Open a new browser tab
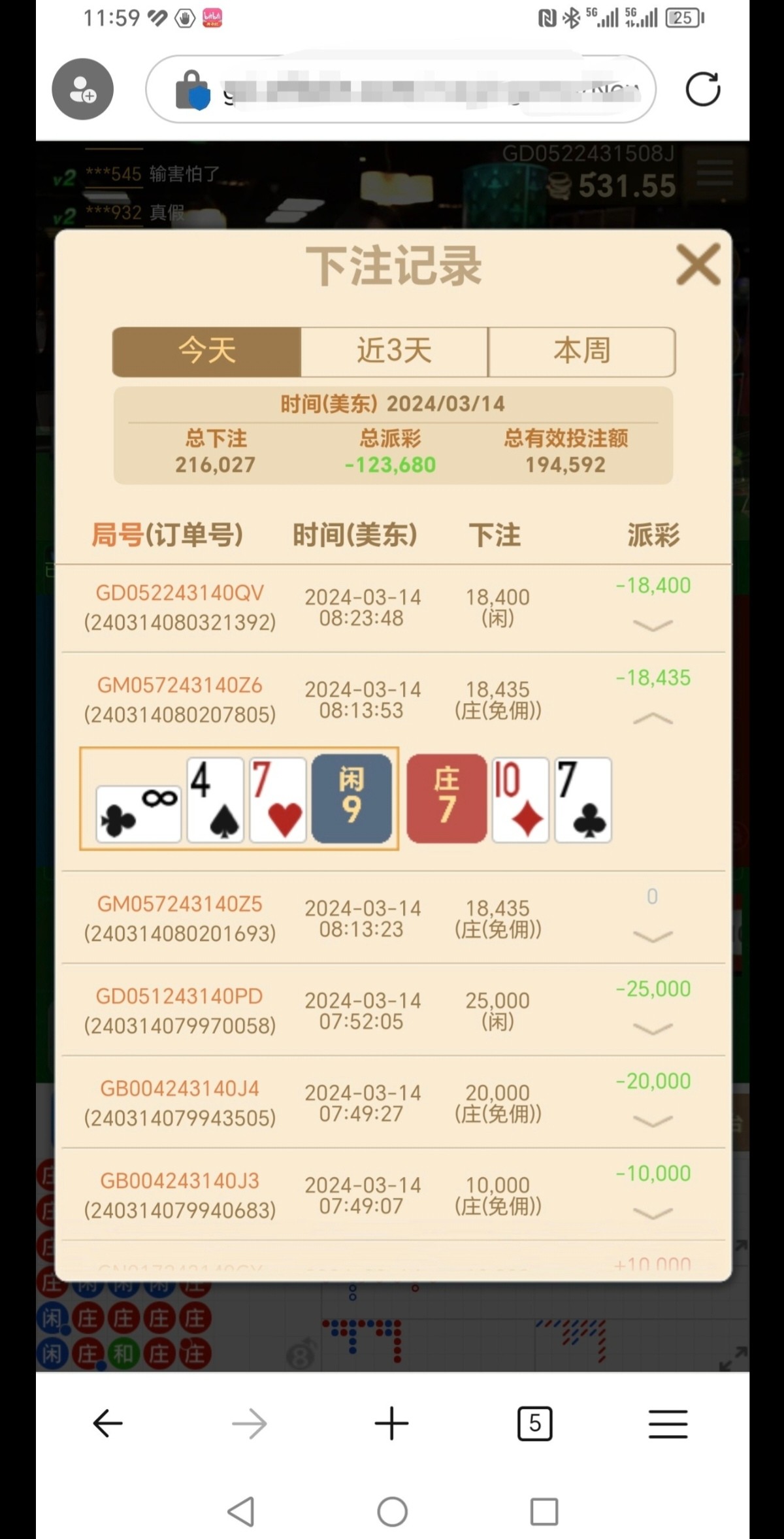The image size is (784, 1539). pyautogui.click(x=391, y=1423)
